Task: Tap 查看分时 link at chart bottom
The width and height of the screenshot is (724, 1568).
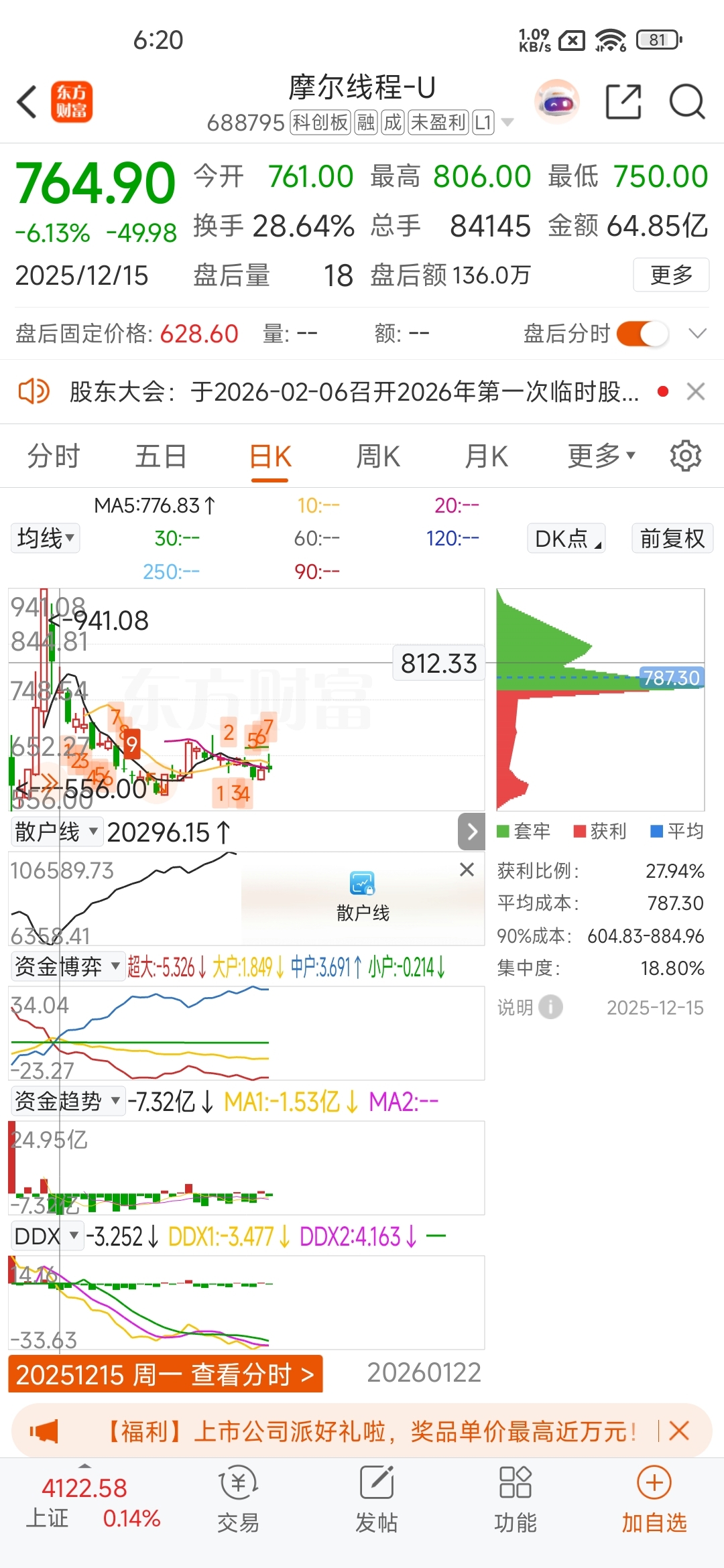Action: (255, 1373)
